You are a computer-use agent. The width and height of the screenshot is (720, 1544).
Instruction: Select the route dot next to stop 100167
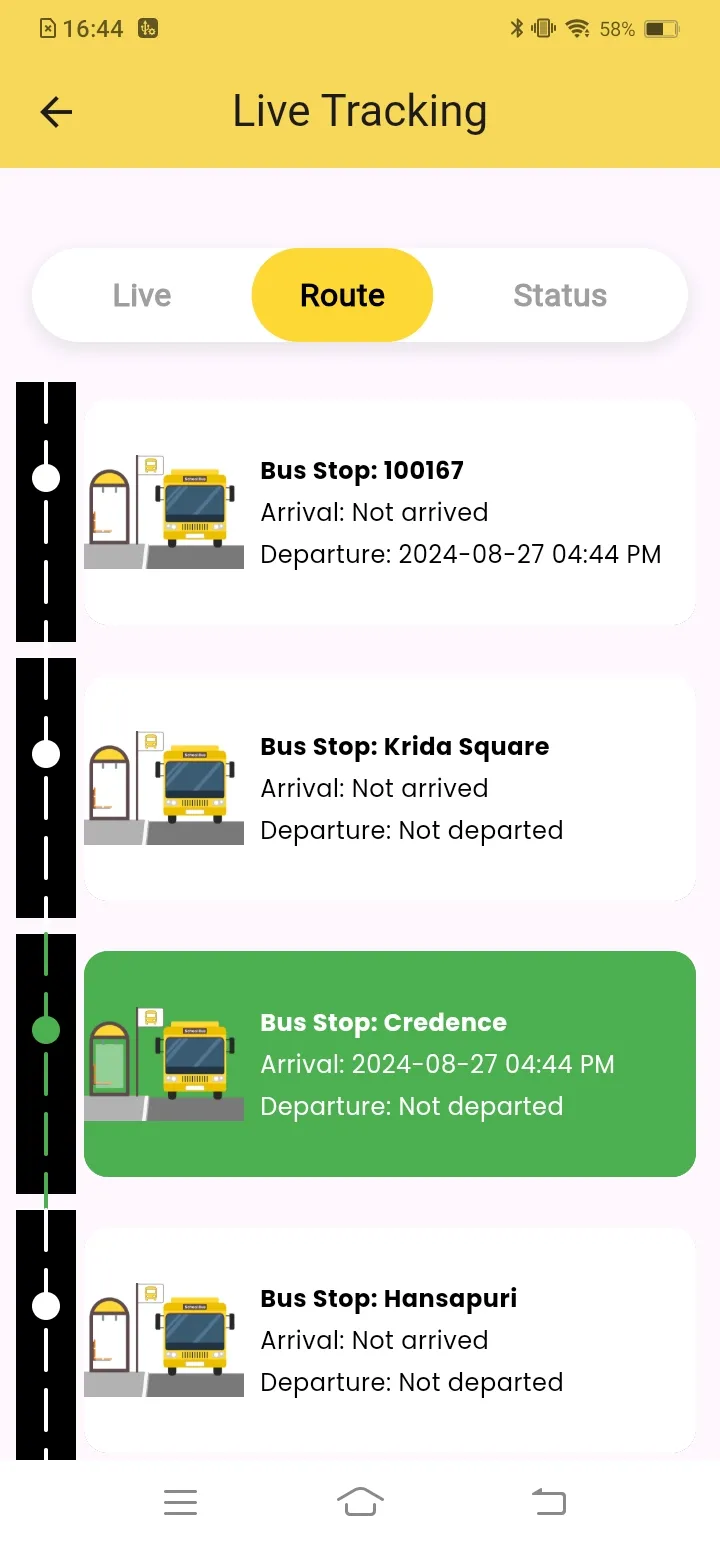pyautogui.click(x=45, y=477)
